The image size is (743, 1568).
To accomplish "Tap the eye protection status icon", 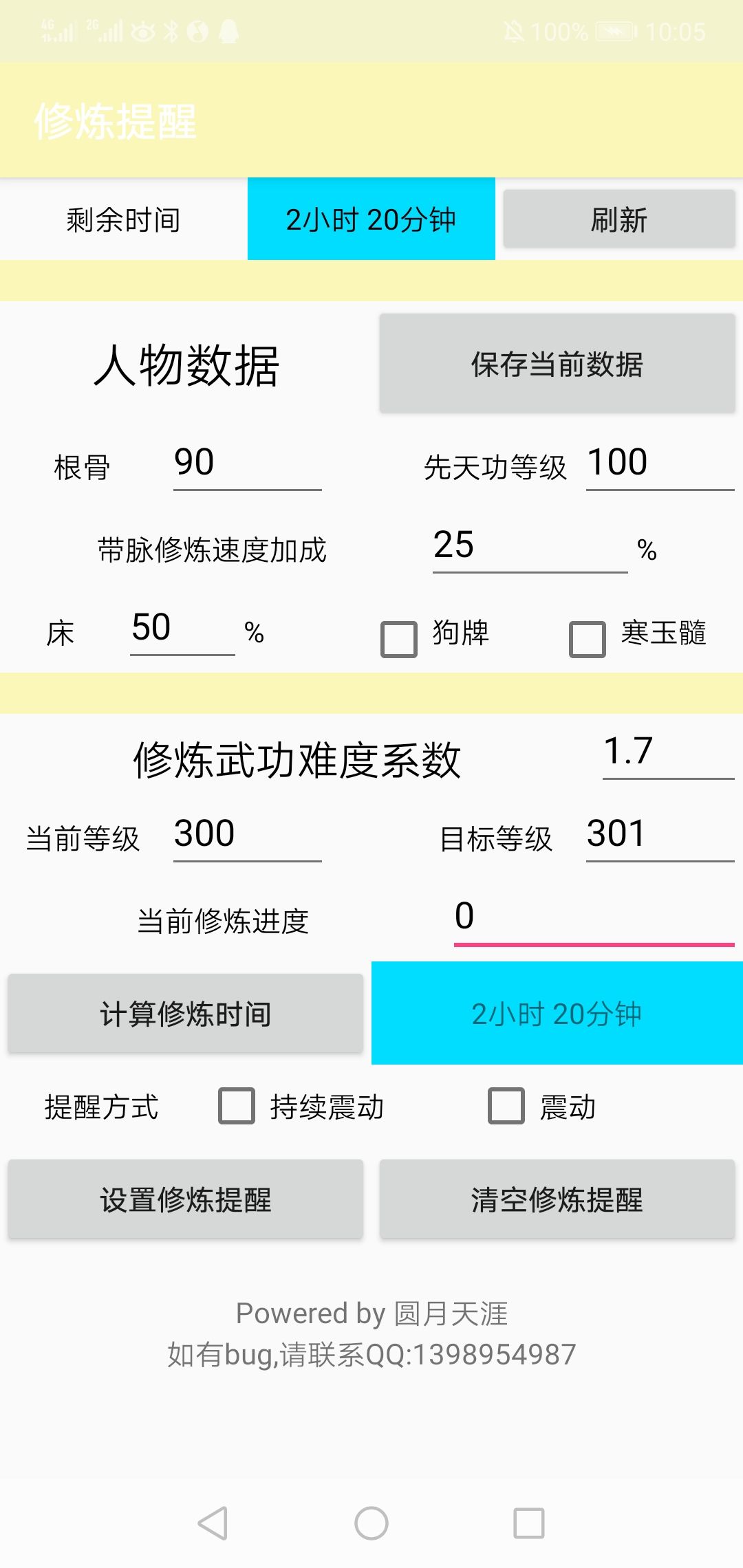I will [144, 30].
